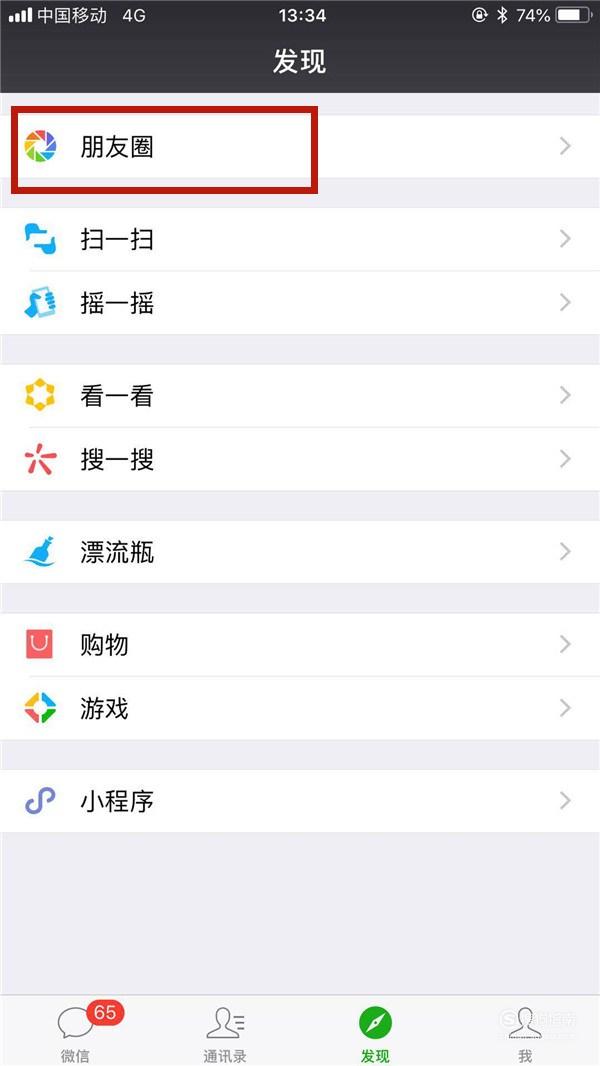
Task: Open 漂流瓶 drift bottle
Action: [300, 552]
